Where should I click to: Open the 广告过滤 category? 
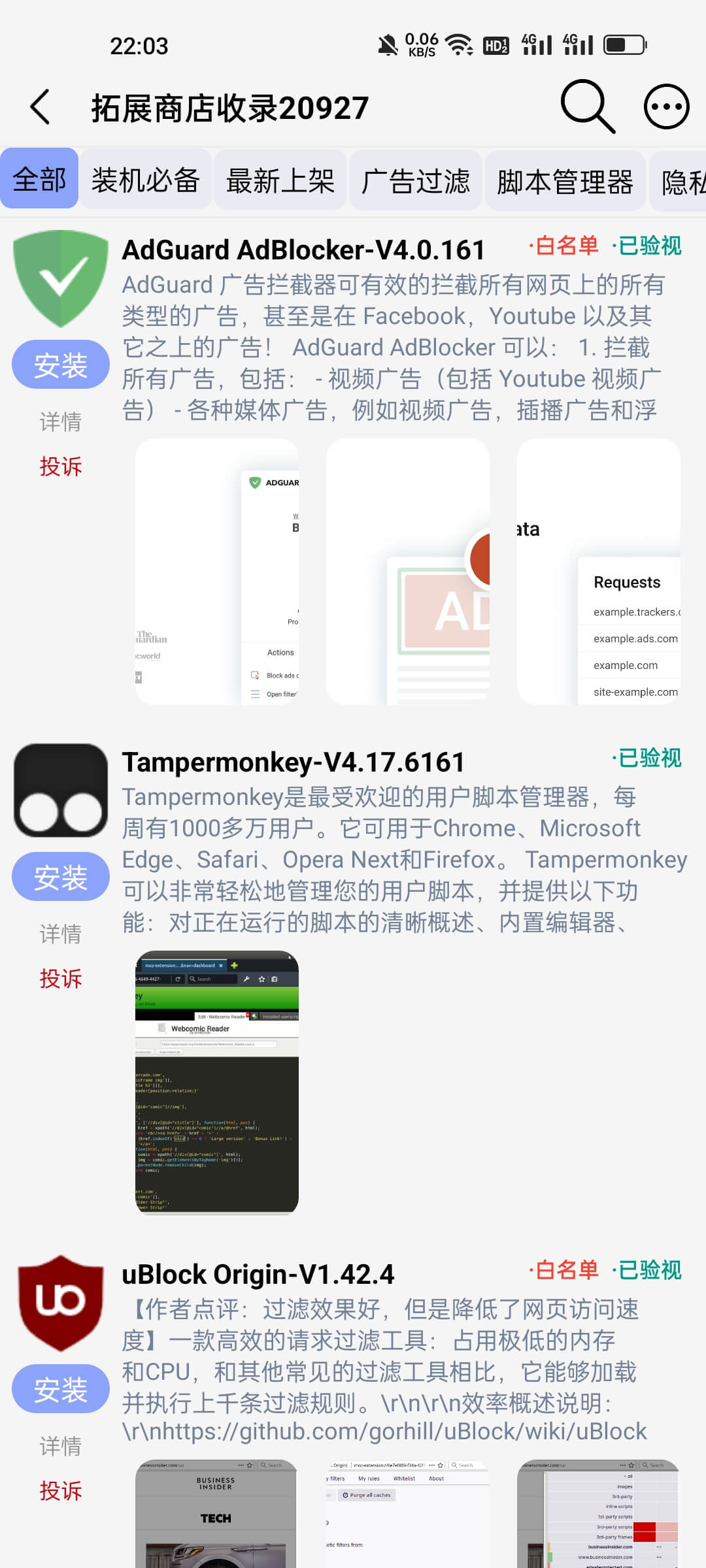point(415,180)
